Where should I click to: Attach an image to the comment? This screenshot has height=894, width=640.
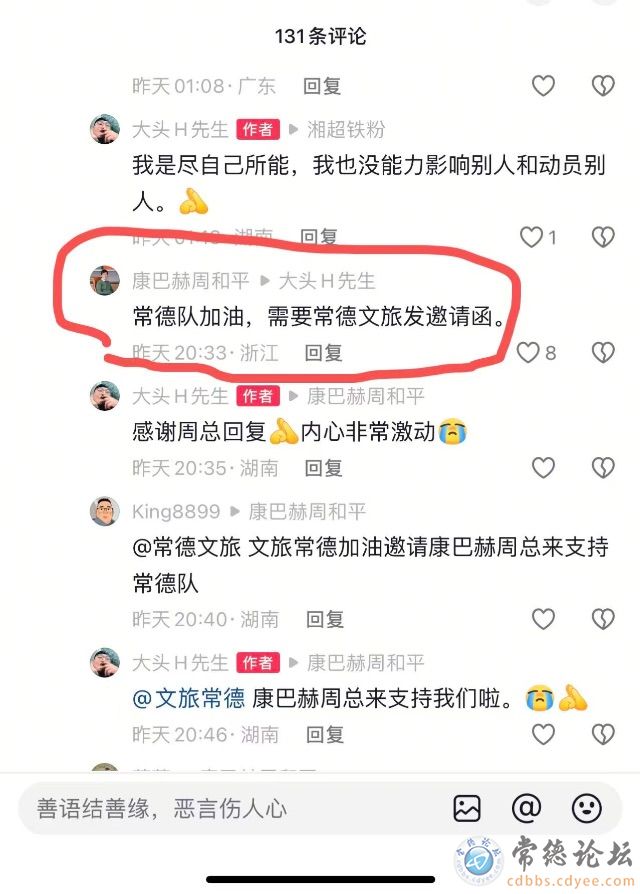coord(466,808)
